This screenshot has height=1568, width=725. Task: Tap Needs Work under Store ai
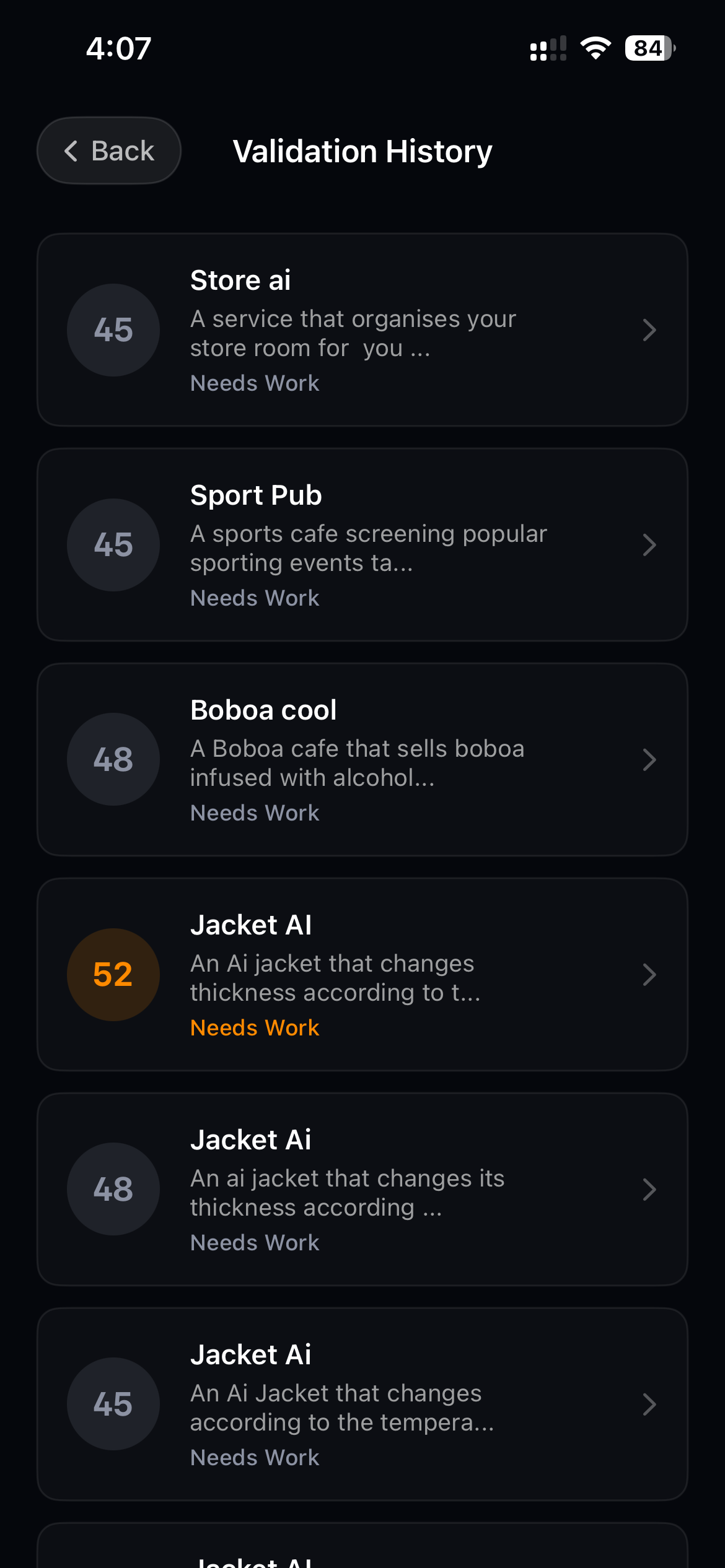tap(254, 382)
